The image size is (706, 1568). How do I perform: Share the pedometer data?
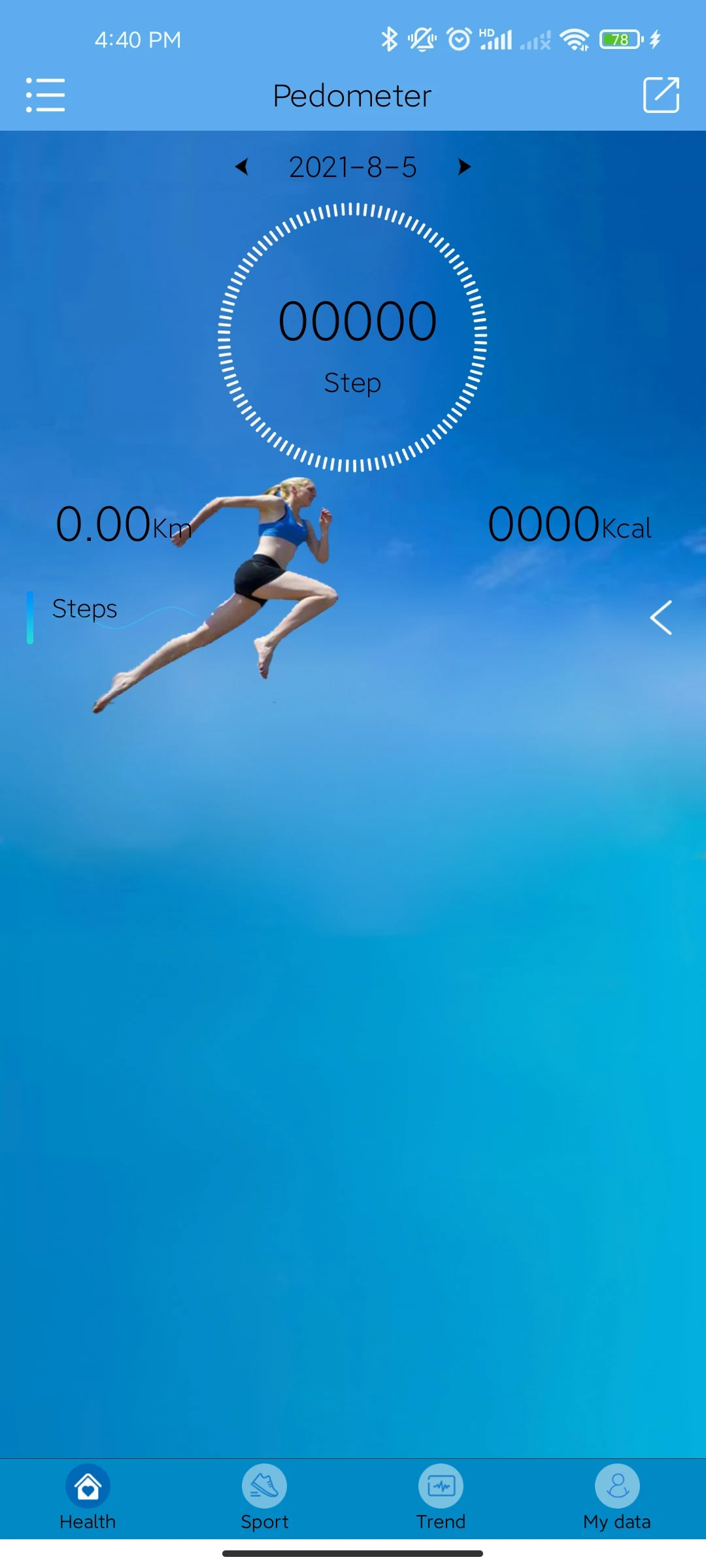pos(662,95)
